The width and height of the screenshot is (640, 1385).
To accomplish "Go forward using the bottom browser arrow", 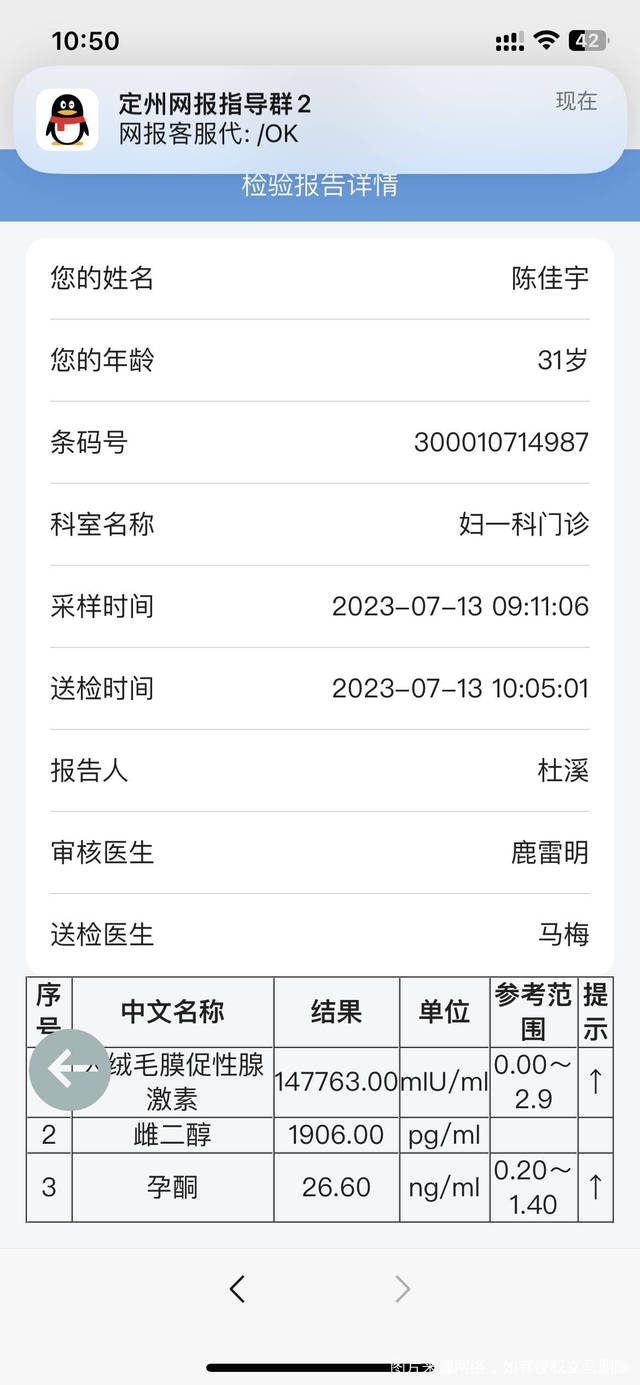I will coord(402,1289).
